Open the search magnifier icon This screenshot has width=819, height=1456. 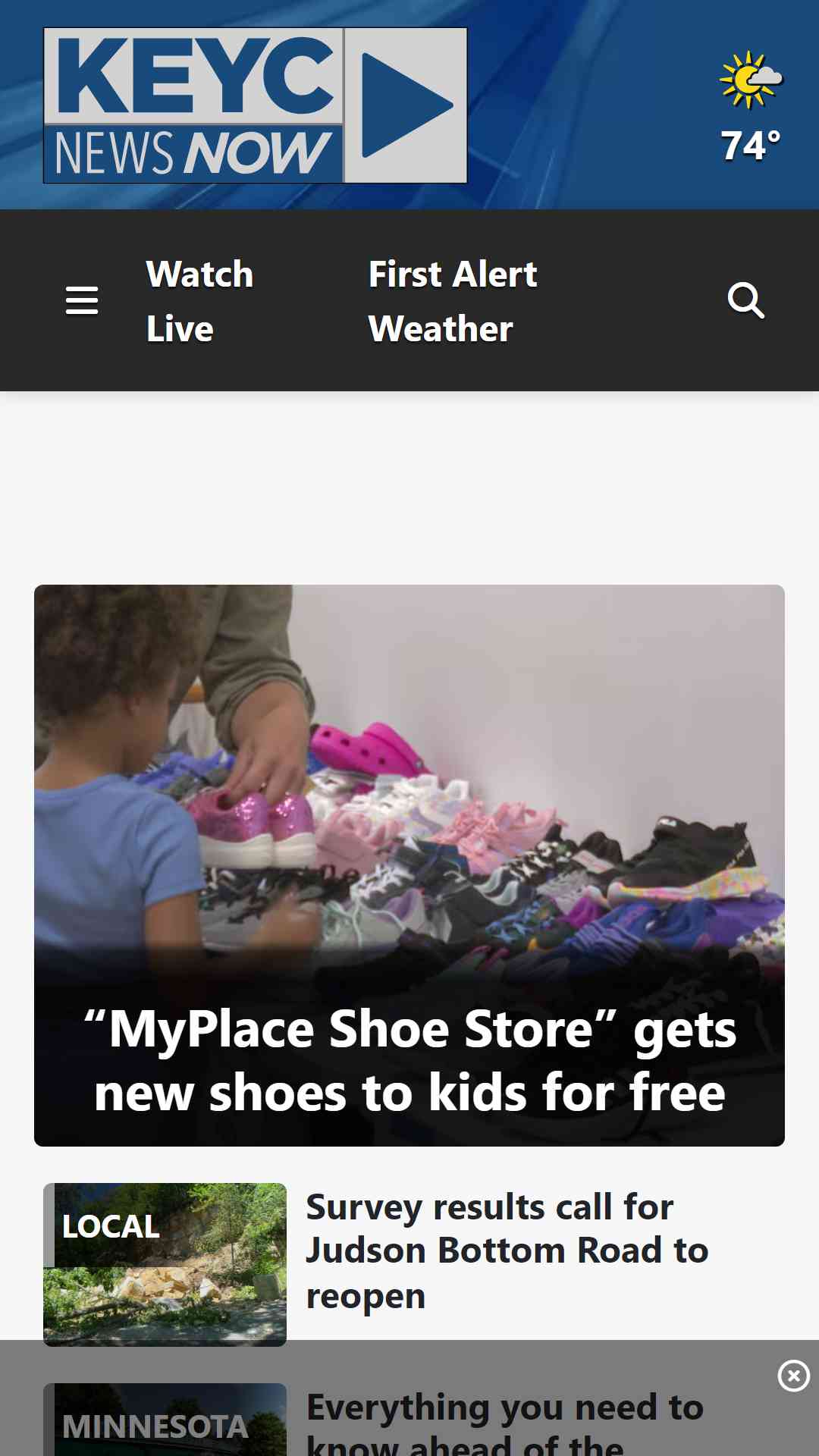point(745,300)
